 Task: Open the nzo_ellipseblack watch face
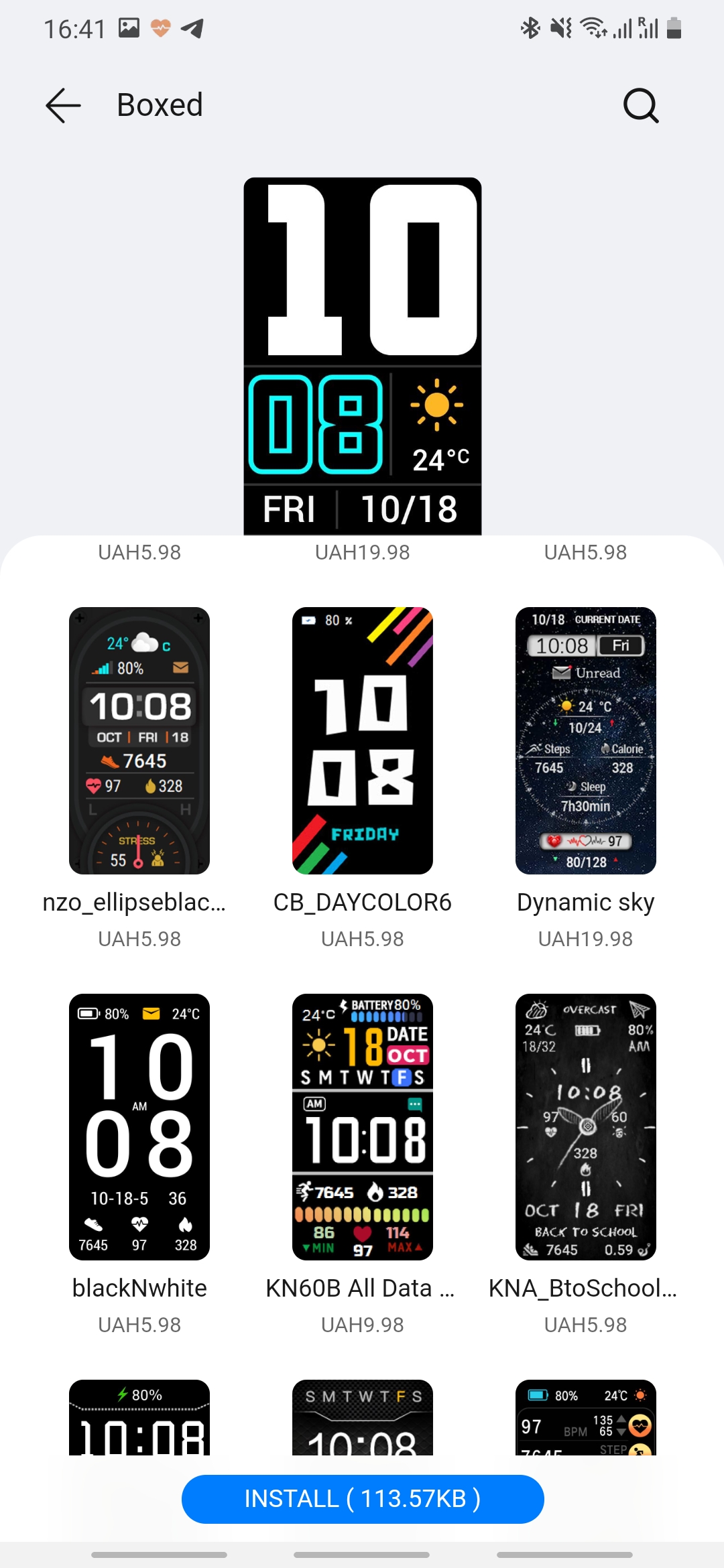pyautogui.click(x=139, y=740)
